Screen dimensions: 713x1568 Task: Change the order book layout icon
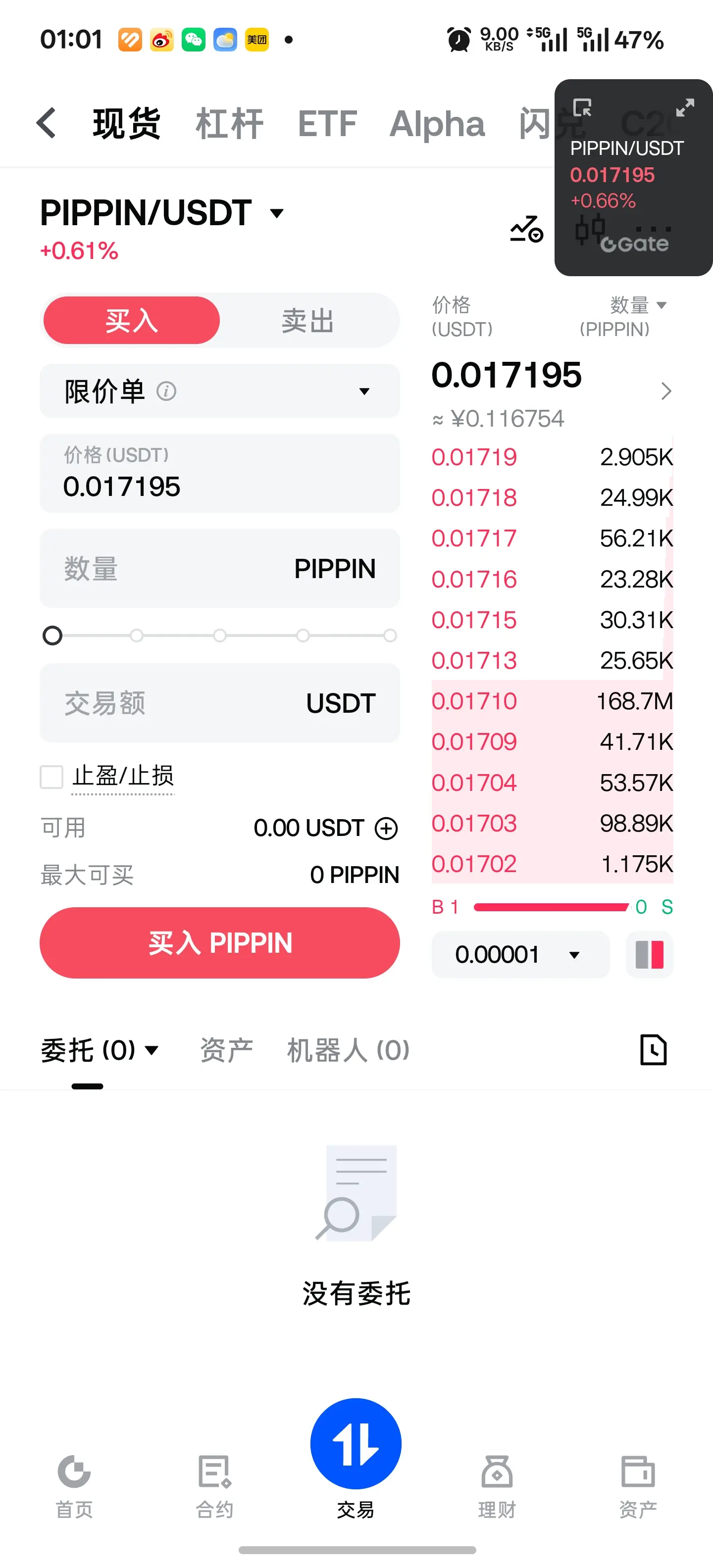(x=649, y=954)
